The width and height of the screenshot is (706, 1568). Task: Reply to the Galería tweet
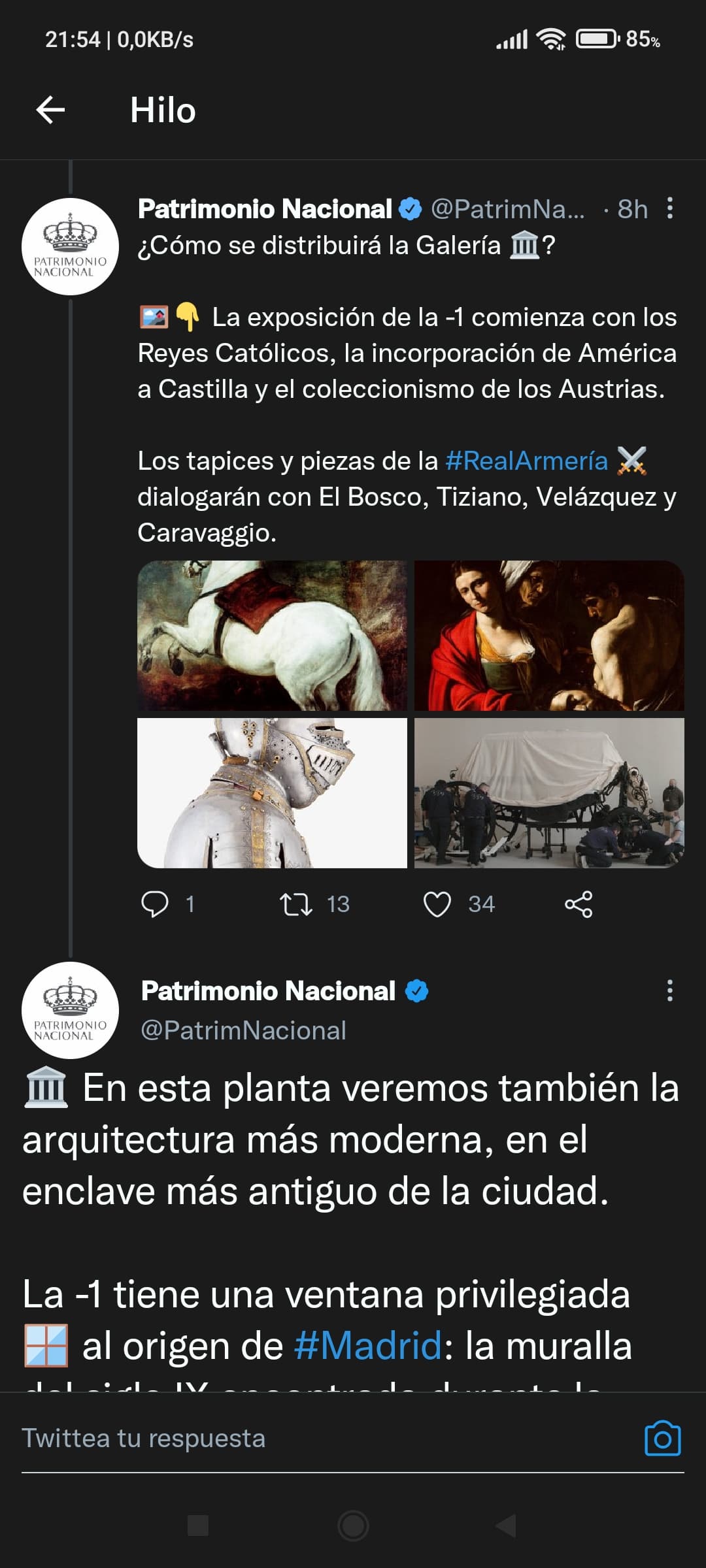155,904
